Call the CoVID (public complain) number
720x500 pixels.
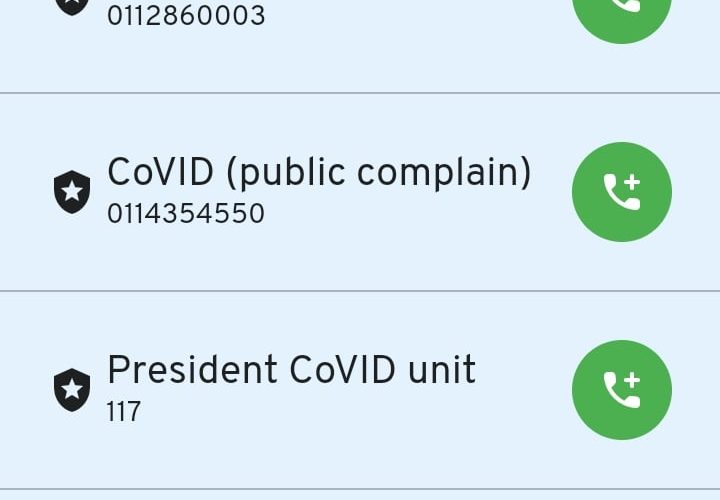[x=621, y=192]
